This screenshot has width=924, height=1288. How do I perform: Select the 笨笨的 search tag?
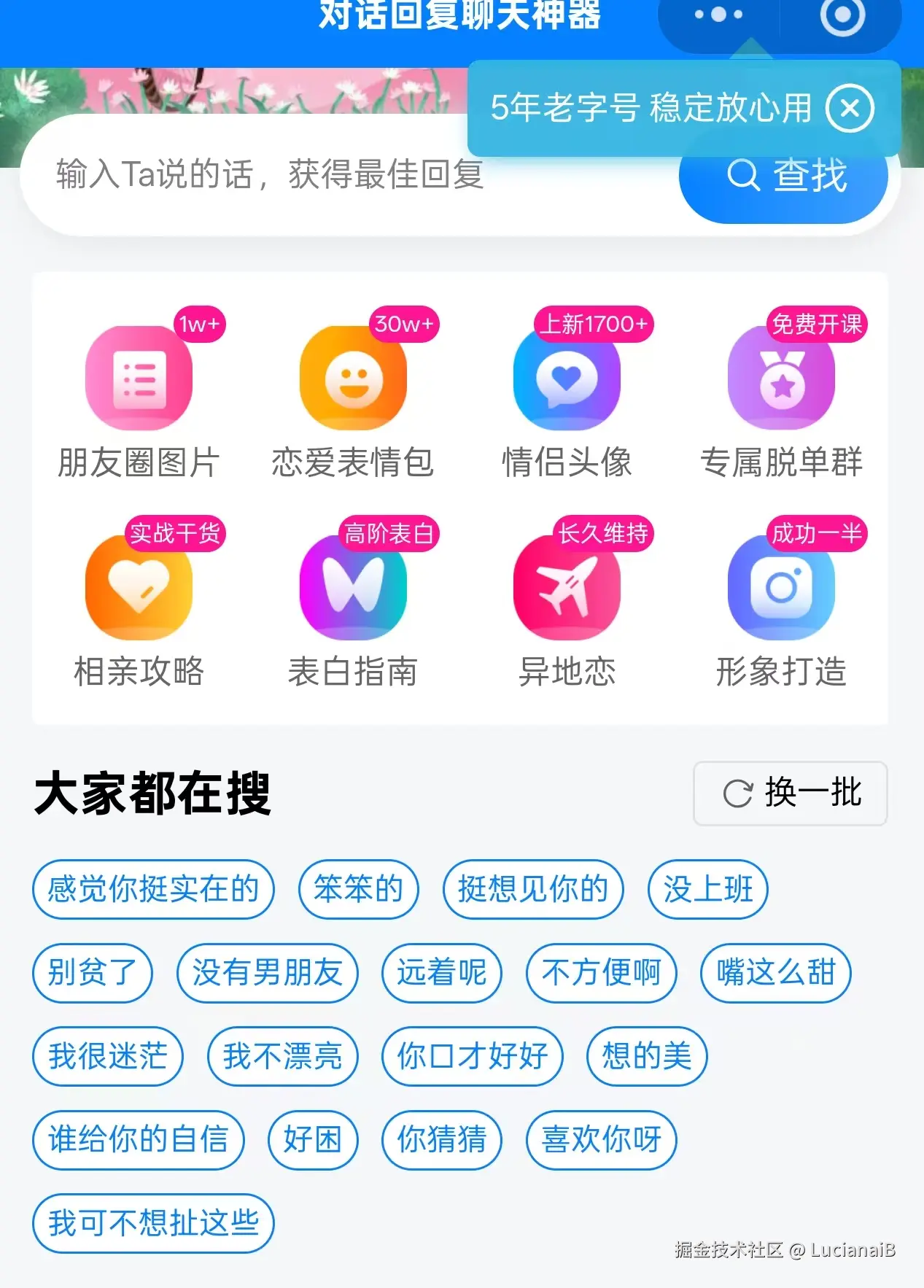click(358, 890)
